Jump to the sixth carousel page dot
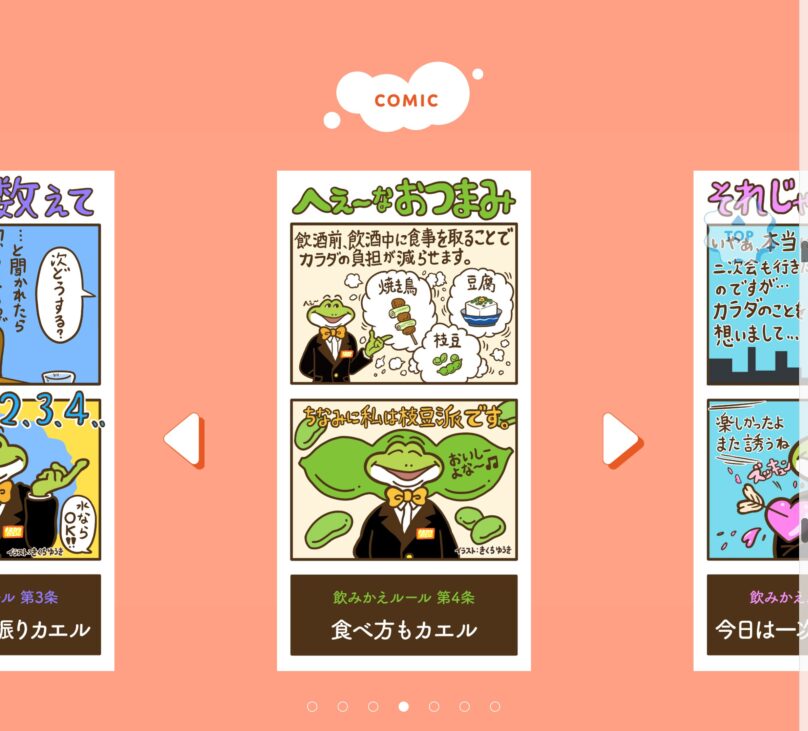The image size is (808, 731). [x=464, y=706]
